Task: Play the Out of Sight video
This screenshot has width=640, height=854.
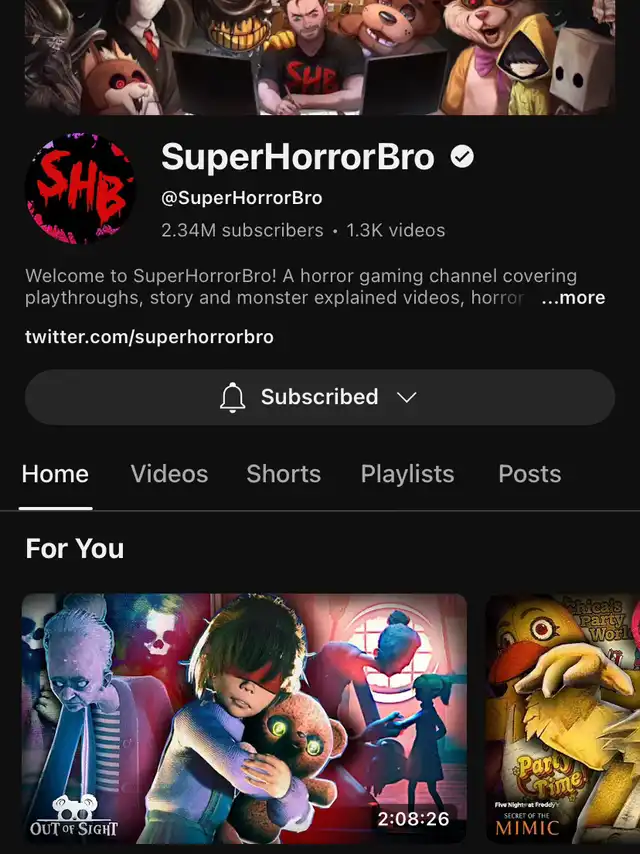Action: point(244,718)
